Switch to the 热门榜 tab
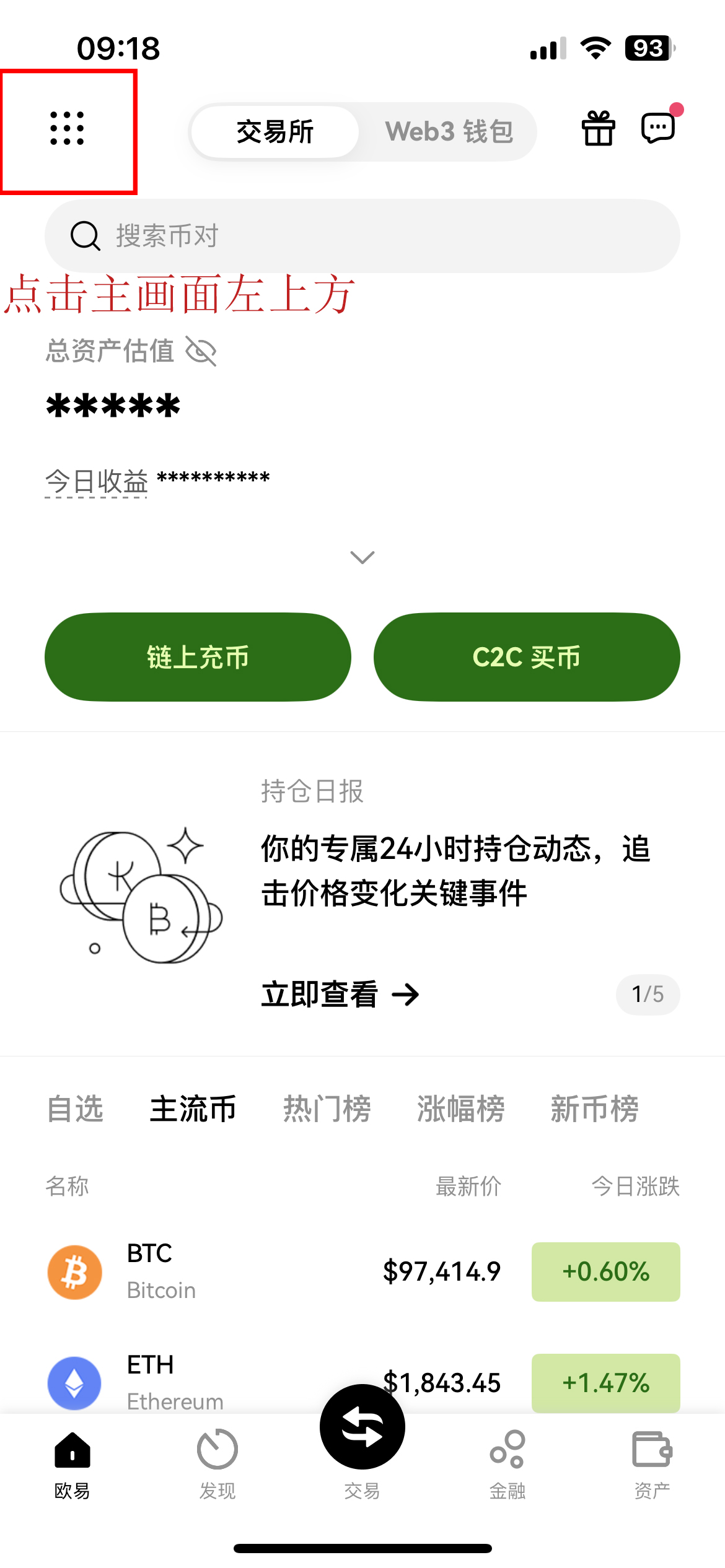This screenshot has width=725, height=1568. pyautogui.click(x=327, y=1109)
